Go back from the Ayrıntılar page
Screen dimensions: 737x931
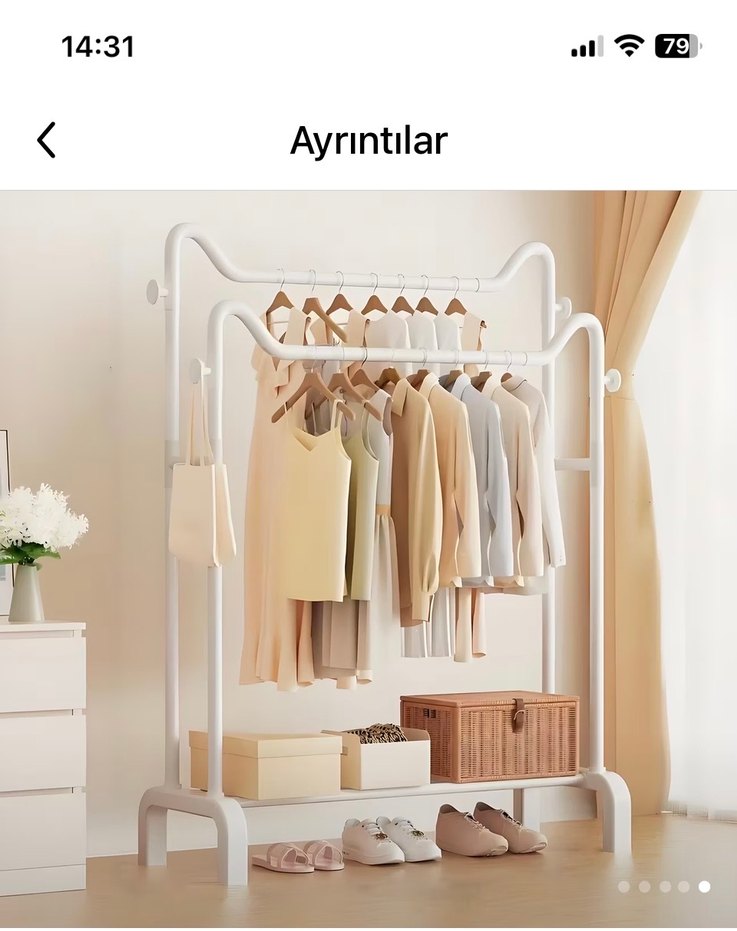click(x=46, y=141)
